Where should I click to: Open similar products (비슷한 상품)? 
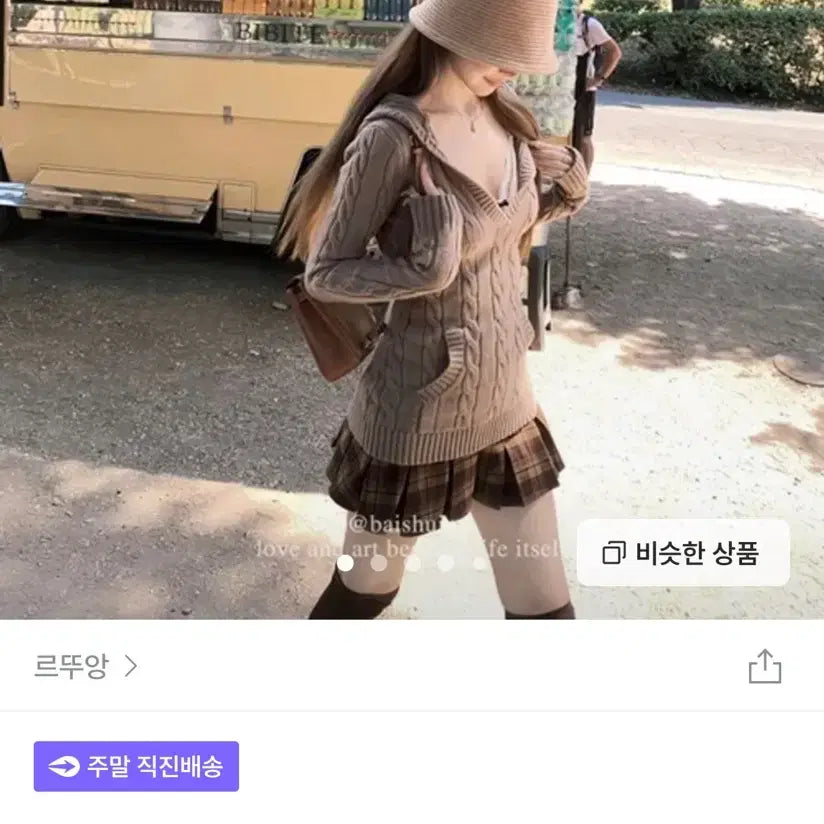[x=683, y=553]
